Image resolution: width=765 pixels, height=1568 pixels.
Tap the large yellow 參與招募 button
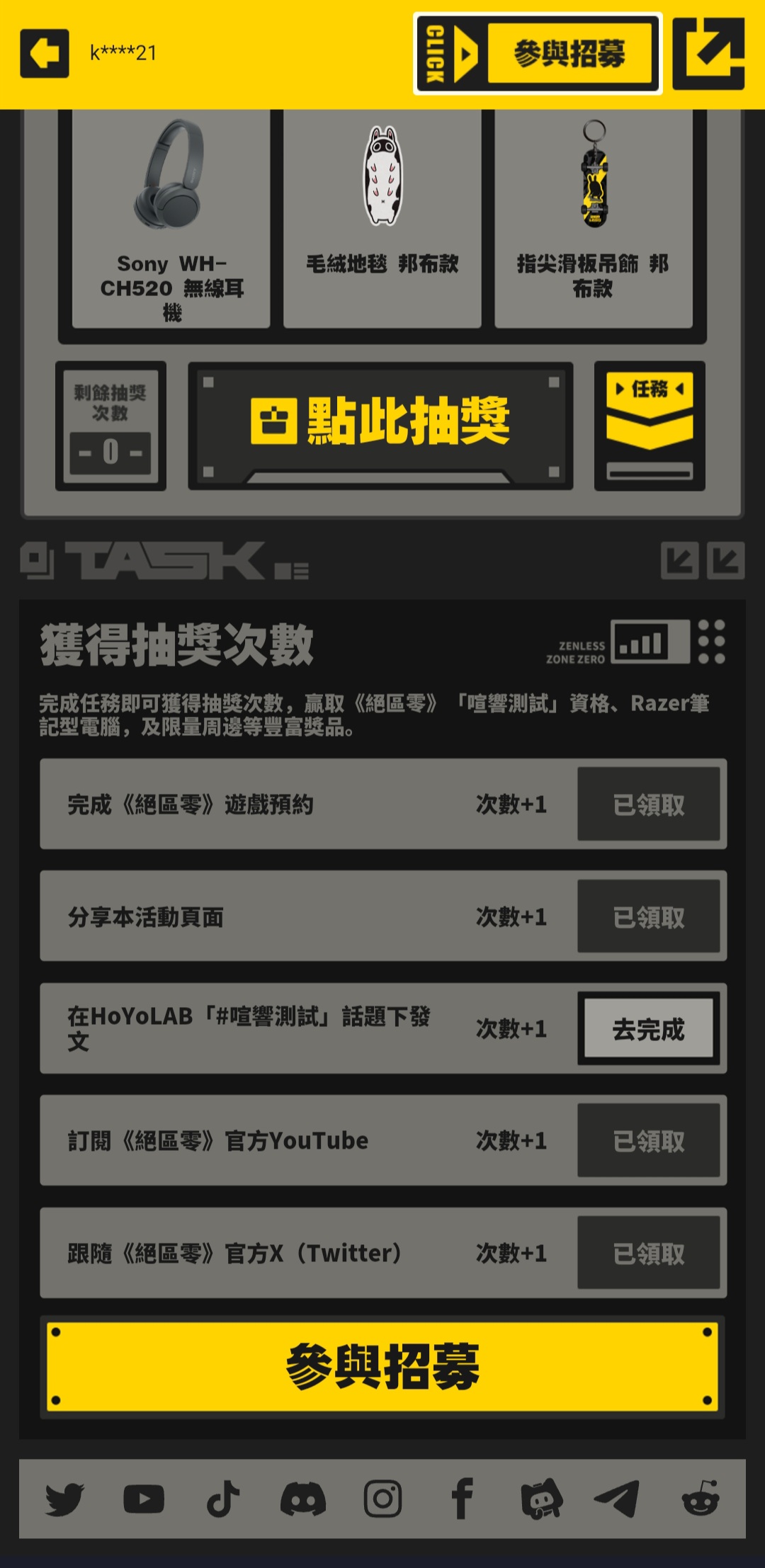(382, 1366)
